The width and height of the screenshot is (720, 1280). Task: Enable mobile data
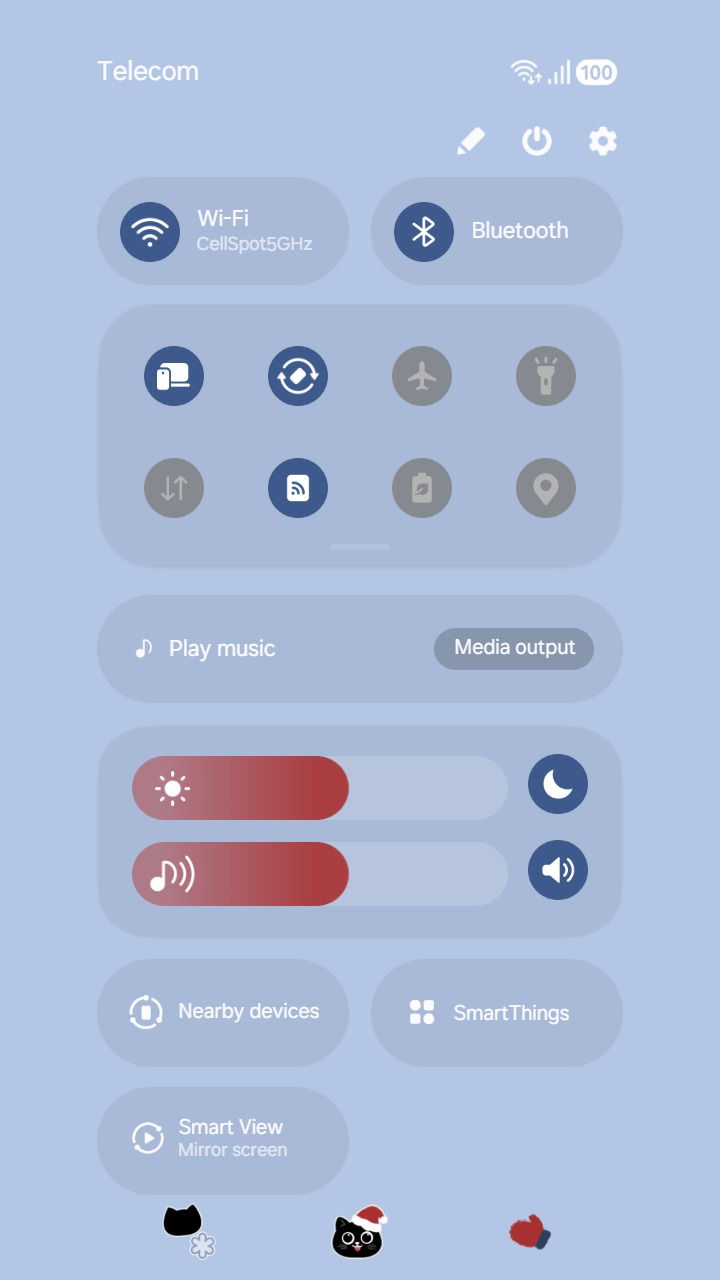[174, 488]
